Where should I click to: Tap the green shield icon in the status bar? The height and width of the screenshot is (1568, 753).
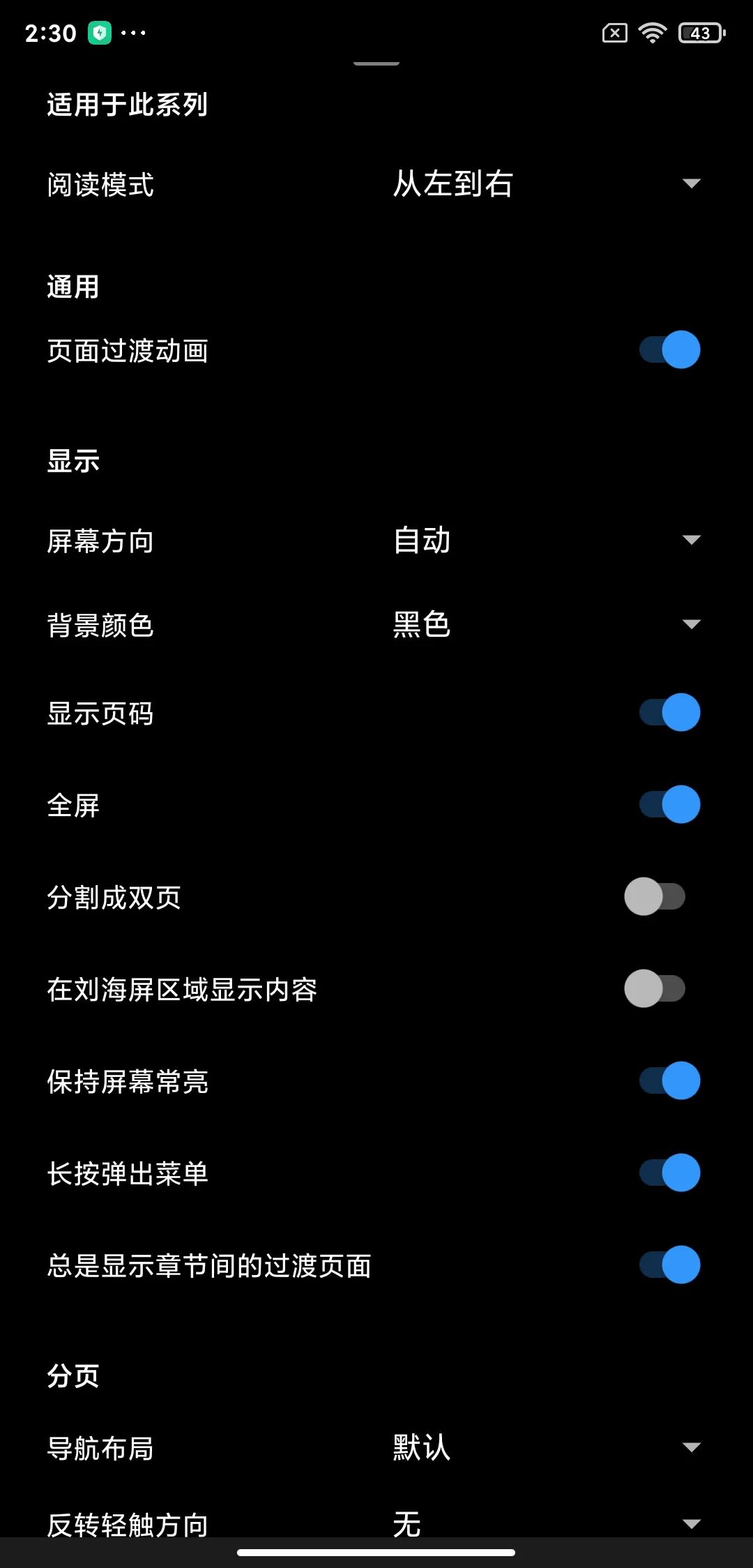98,32
